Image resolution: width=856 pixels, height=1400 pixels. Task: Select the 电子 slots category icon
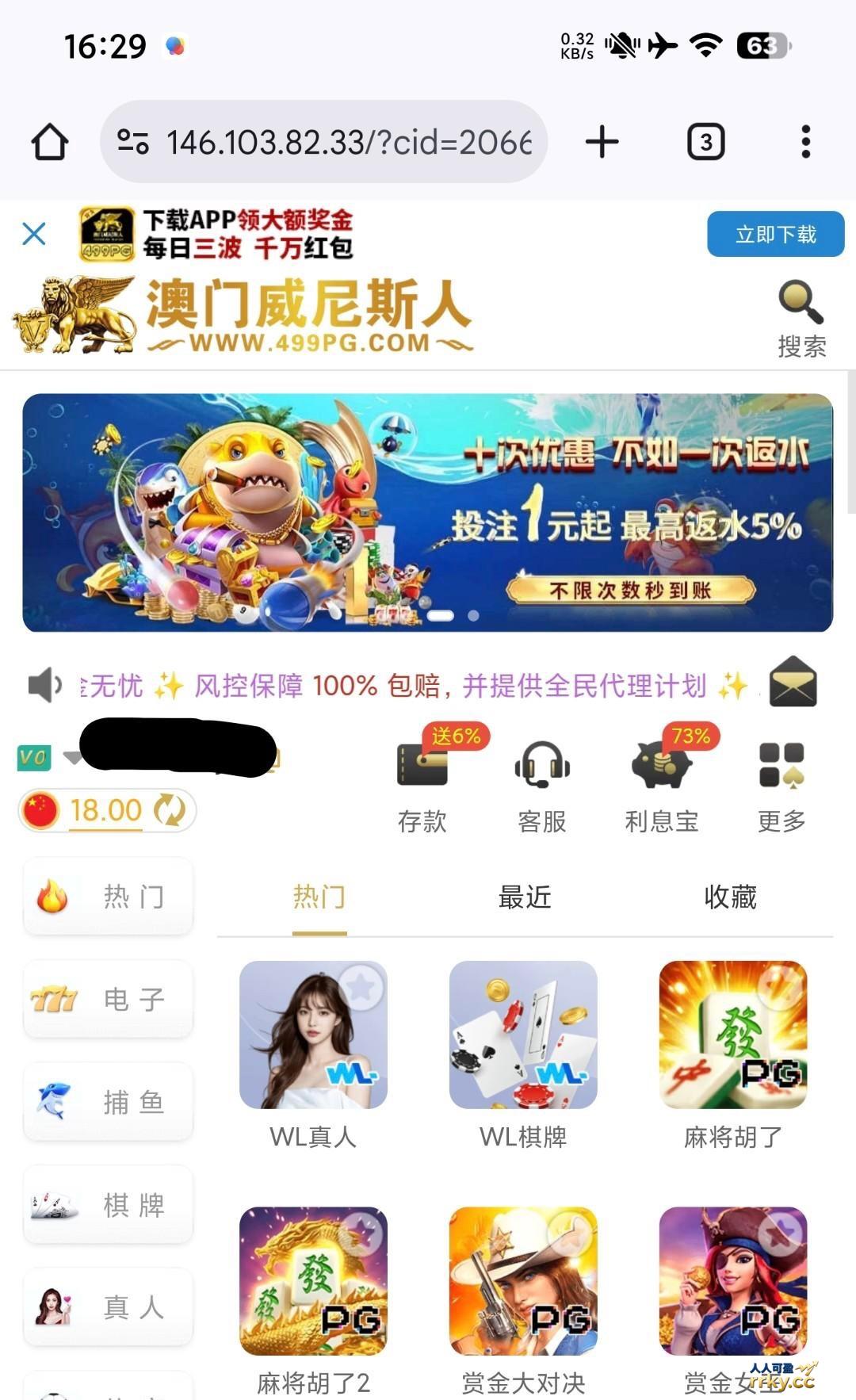point(54,999)
